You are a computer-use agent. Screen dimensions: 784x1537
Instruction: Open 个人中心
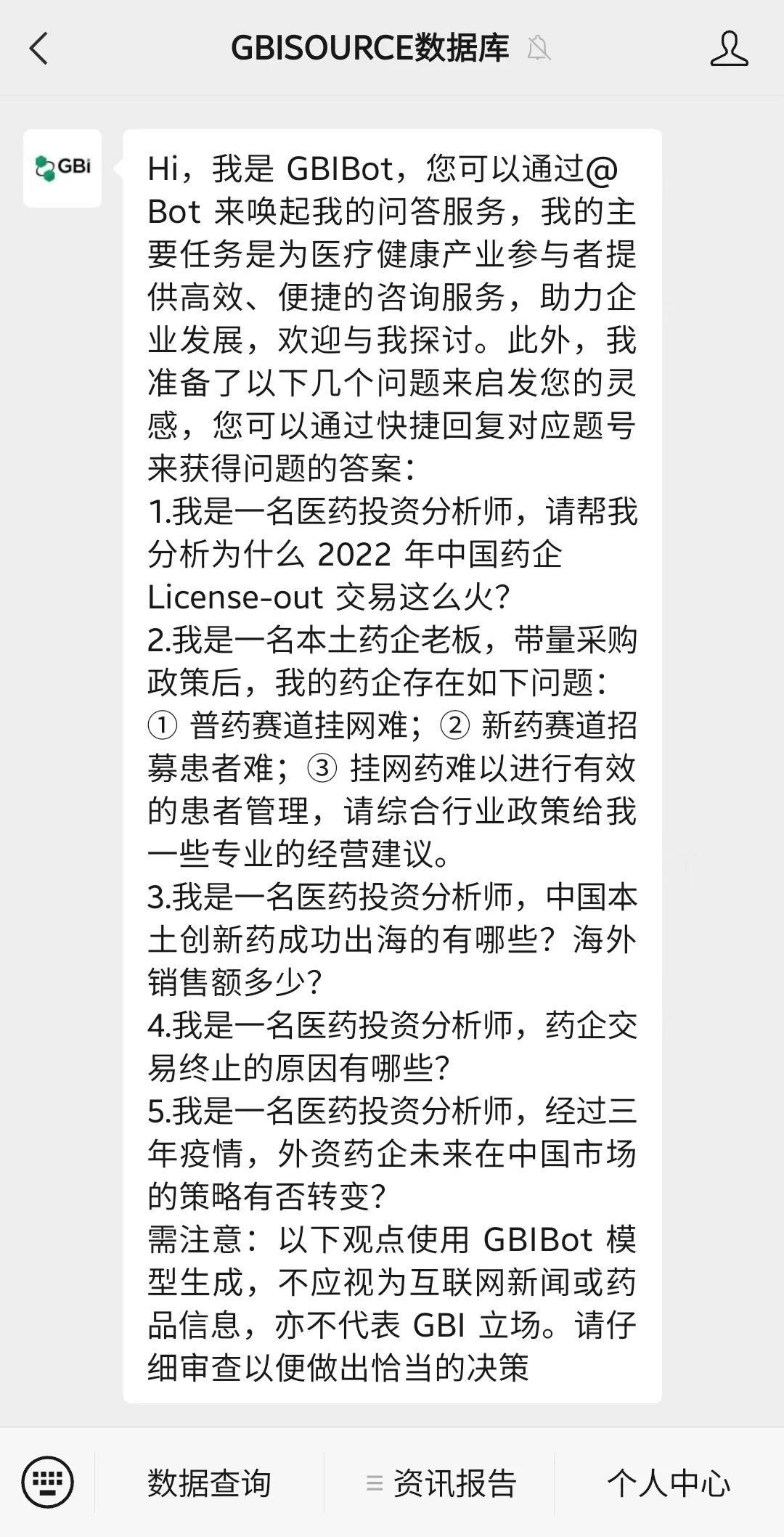click(669, 1483)
